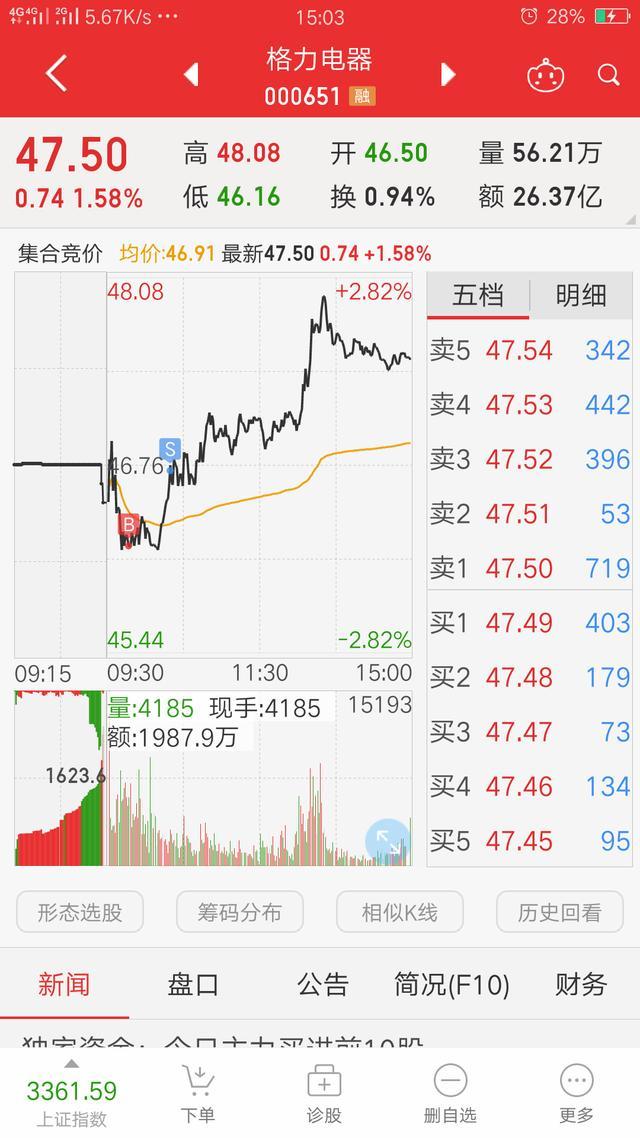Screen dimensions: 640x1138
Task: Open 筹码分布
Action: point(239,912)
